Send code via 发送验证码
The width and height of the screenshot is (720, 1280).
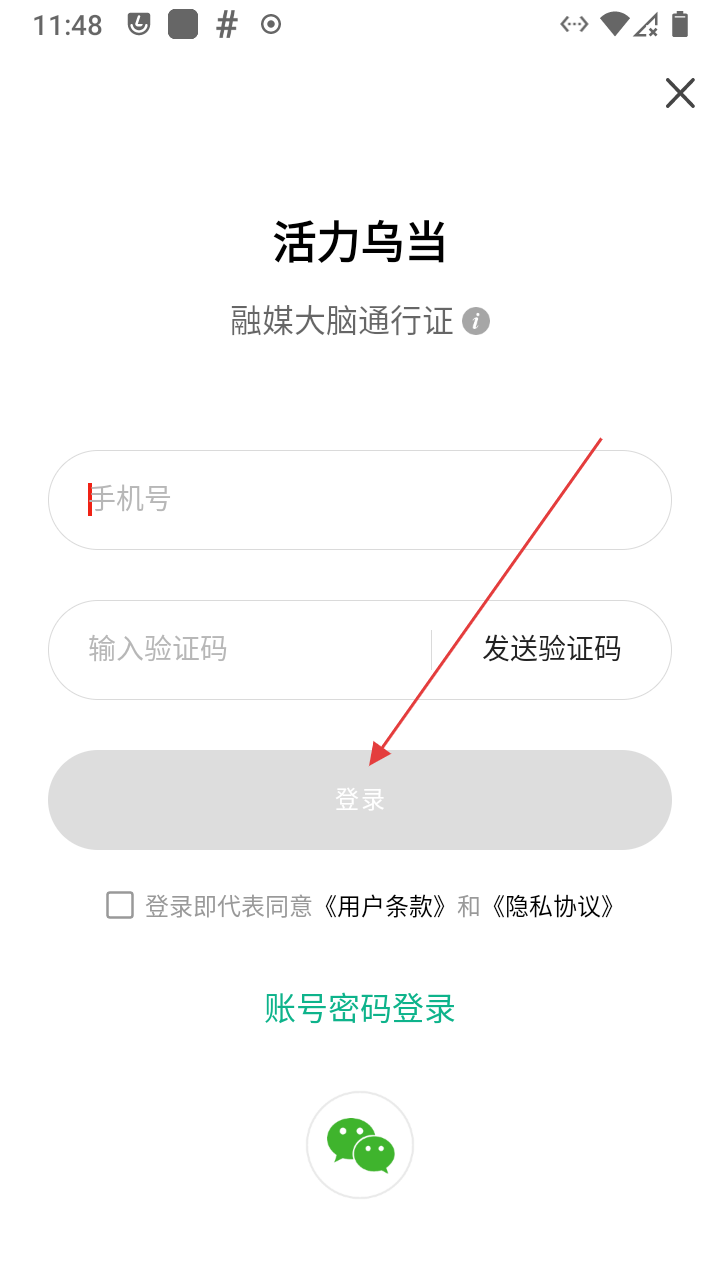click(x=552, y=649)
